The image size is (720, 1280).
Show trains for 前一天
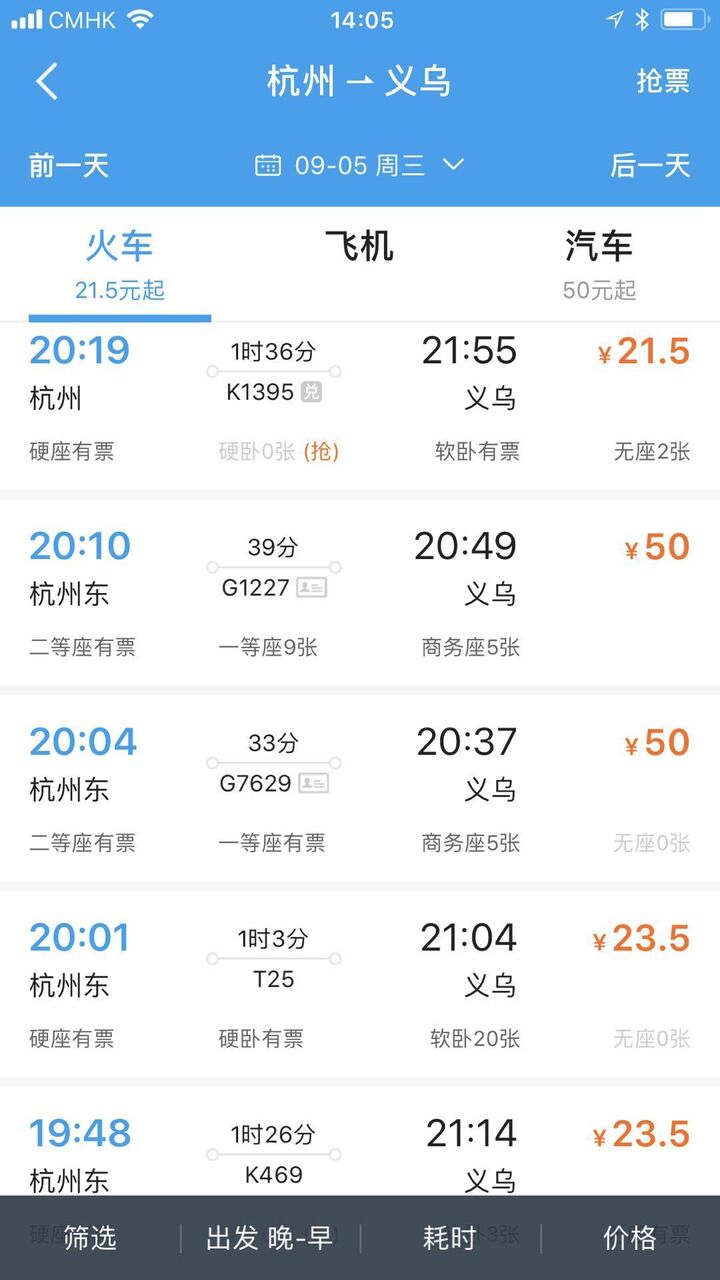click(68, 165)
